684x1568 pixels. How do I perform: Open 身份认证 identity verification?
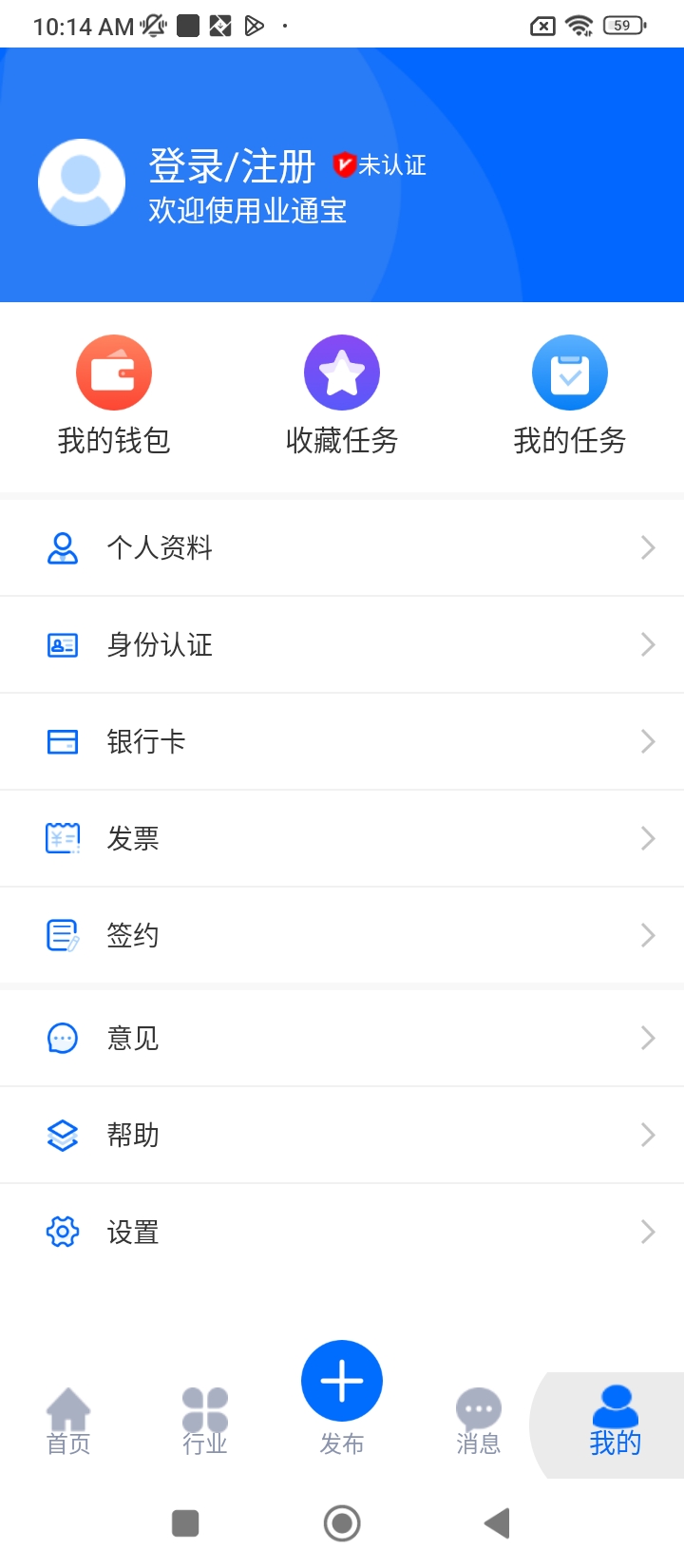(x=342, y=644)
